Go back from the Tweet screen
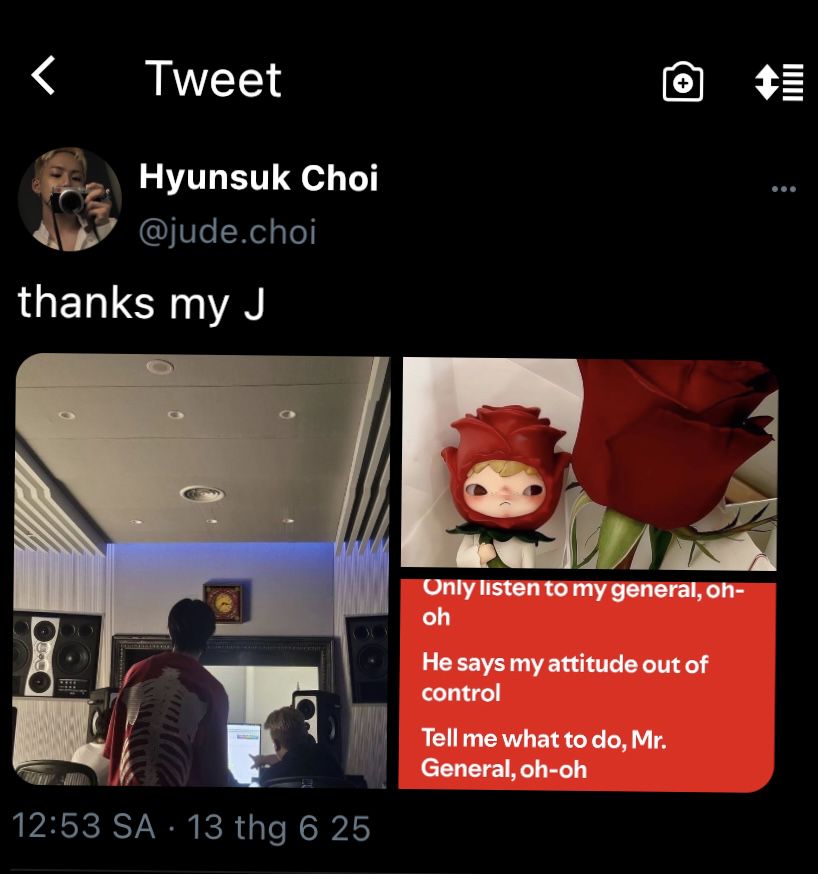Screen dimensions: 818x874 point(43,77)
